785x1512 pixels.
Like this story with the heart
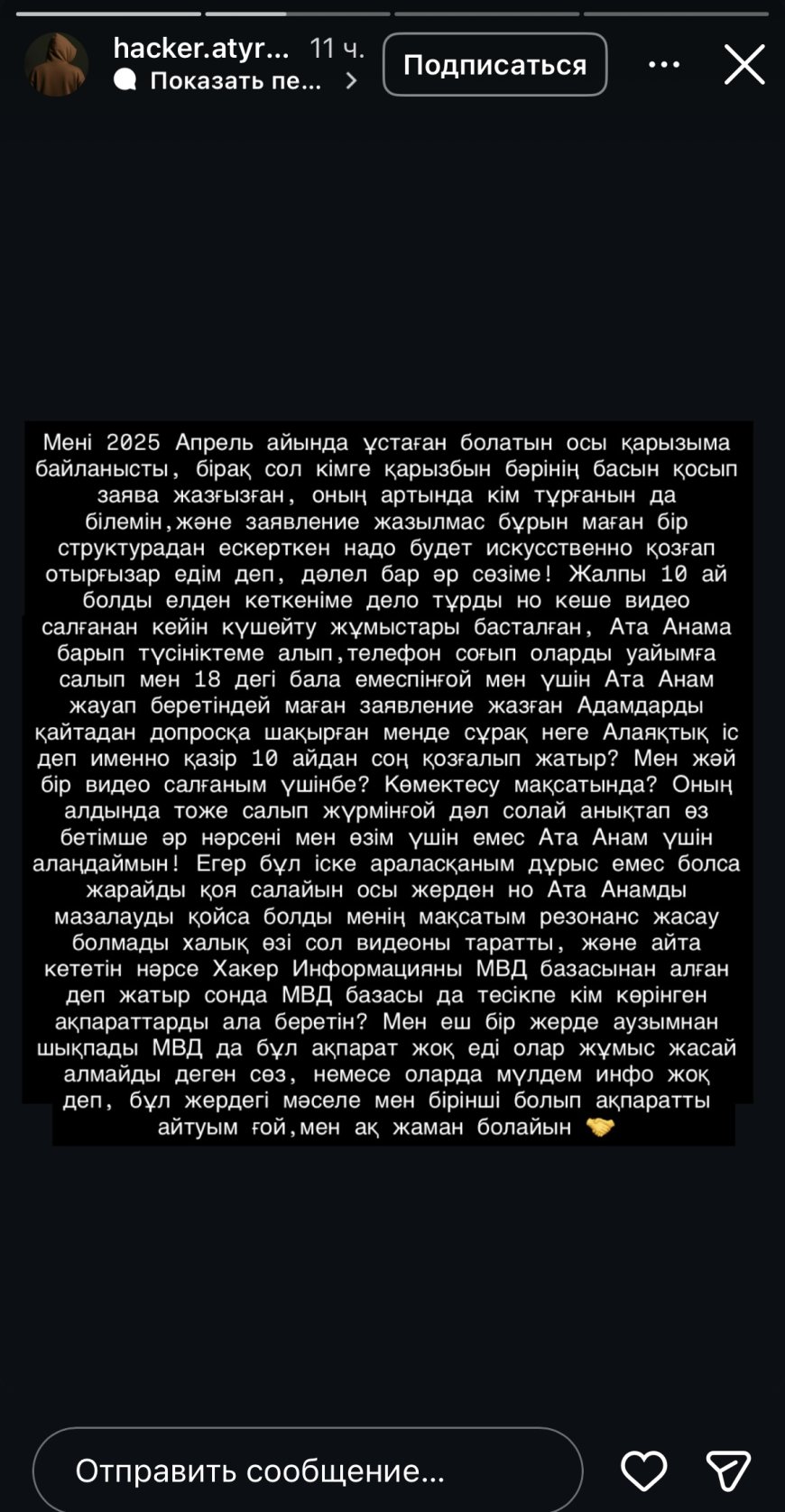[643, 1471]
